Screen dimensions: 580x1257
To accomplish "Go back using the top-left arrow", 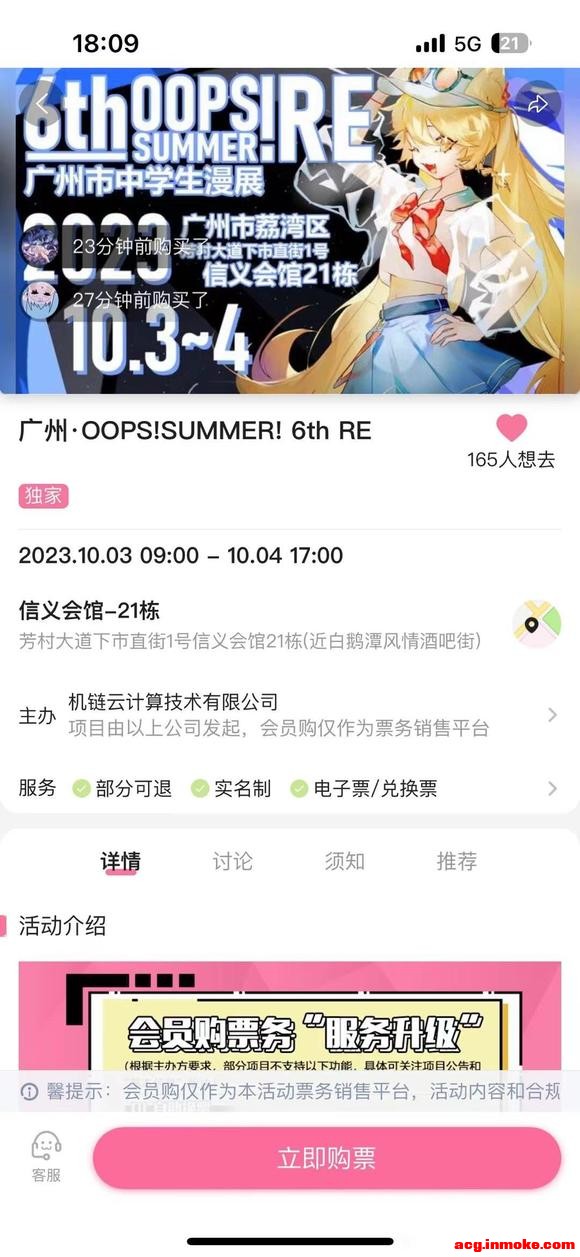I will click(x=40, y=103).
